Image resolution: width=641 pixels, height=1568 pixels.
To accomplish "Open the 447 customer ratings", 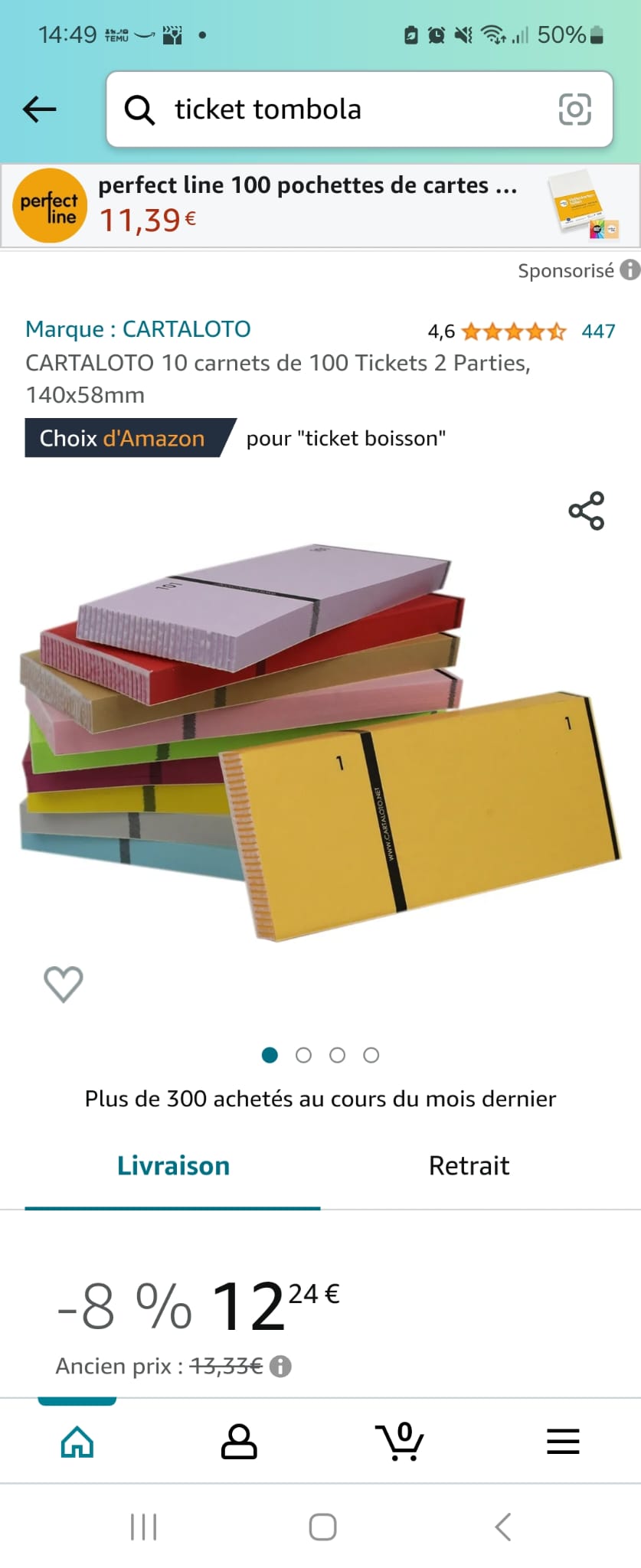I will 598,332.
